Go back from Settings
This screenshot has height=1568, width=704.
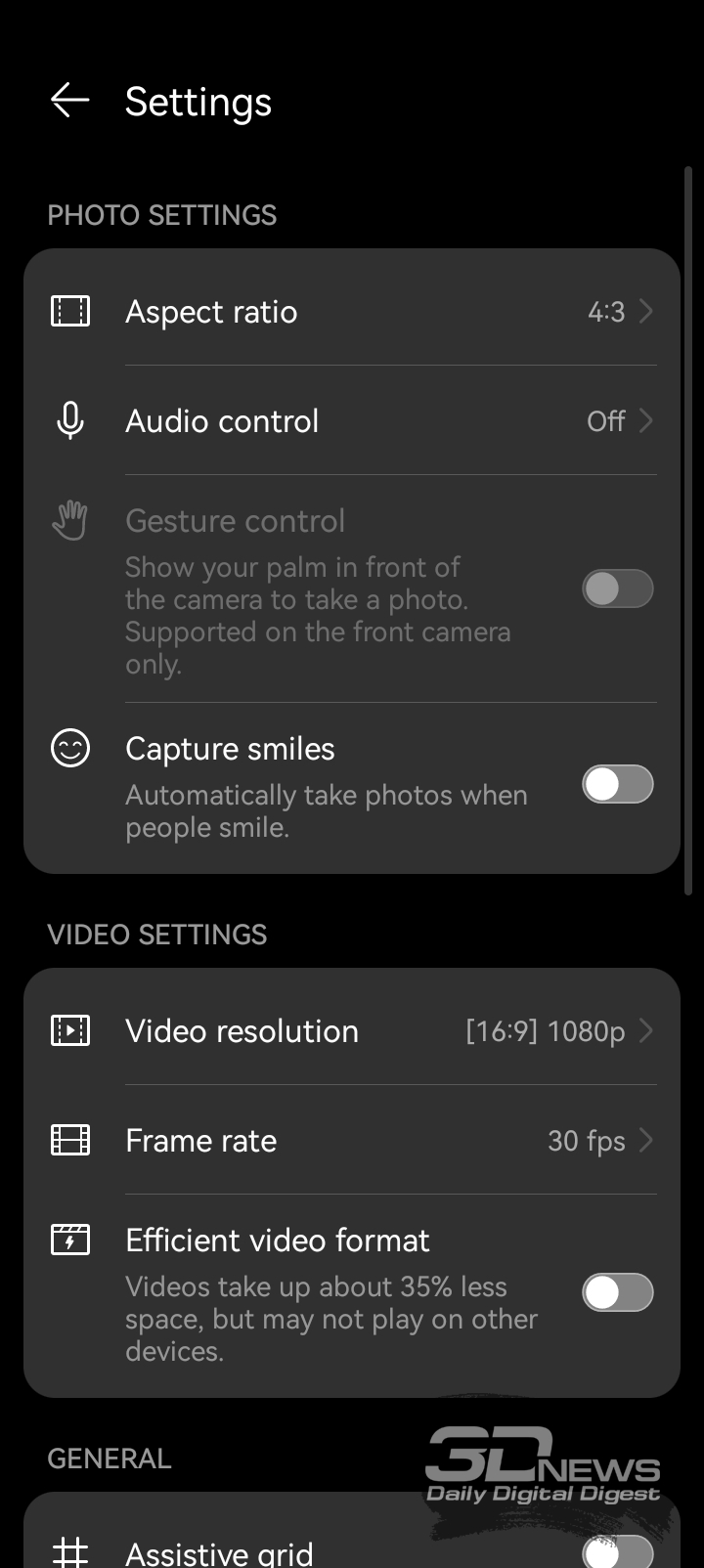pyautogui.click(x=70, y=101)
